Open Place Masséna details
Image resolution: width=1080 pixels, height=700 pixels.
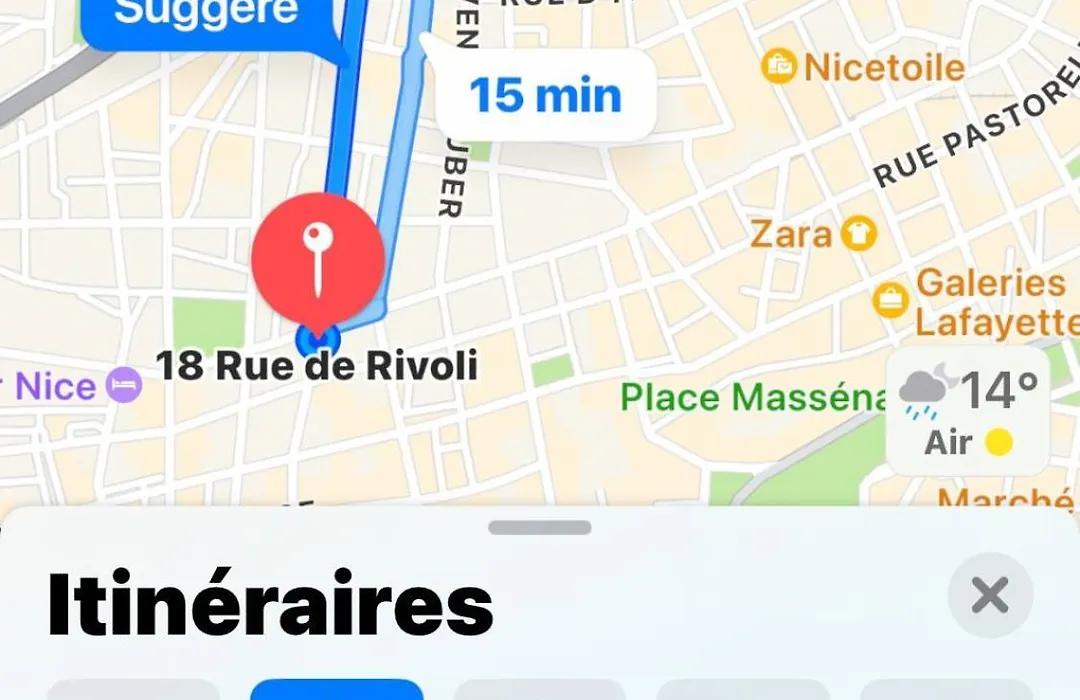(x=750, y=397)
